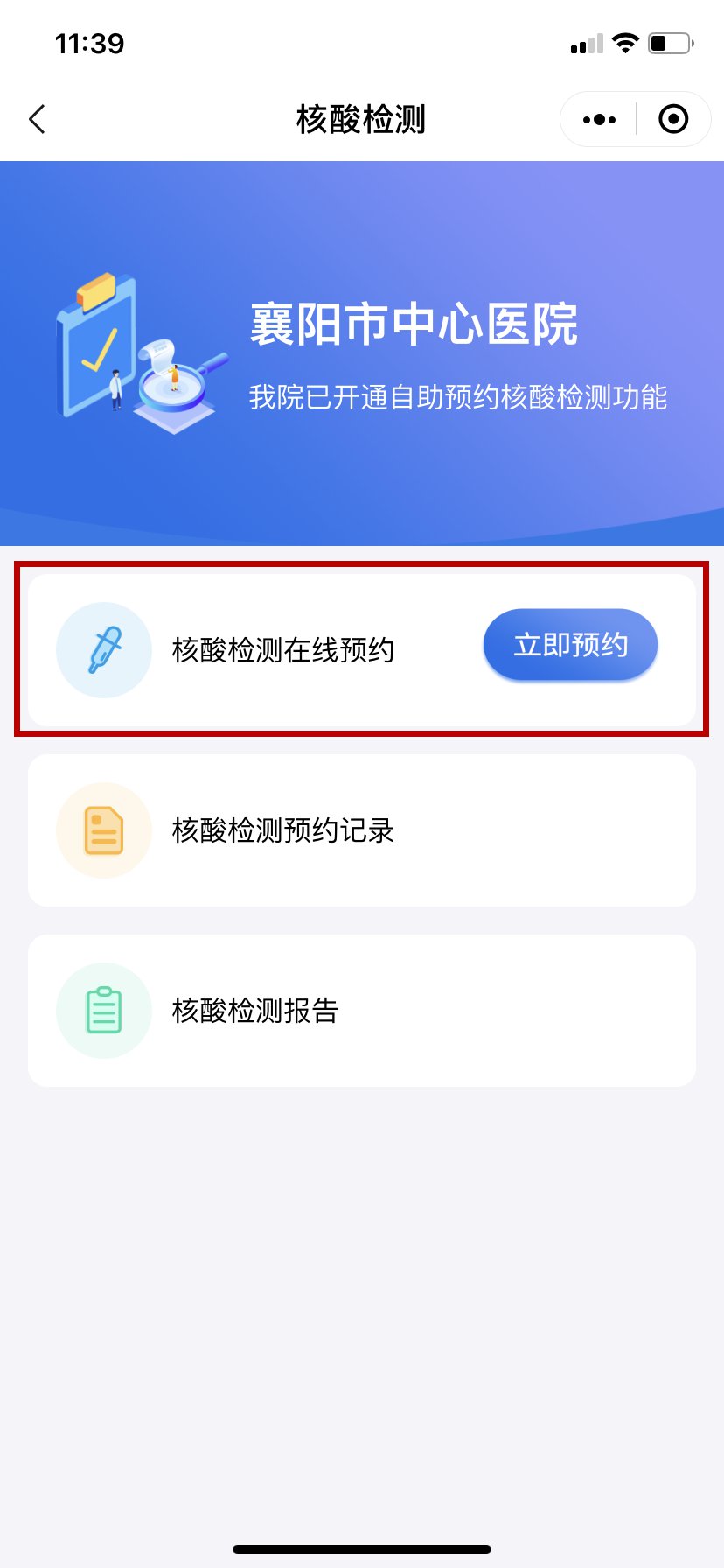This screenshot has height=1568, width=724.
Task: Tap the 立即预约 button
Action: (570, 645)
